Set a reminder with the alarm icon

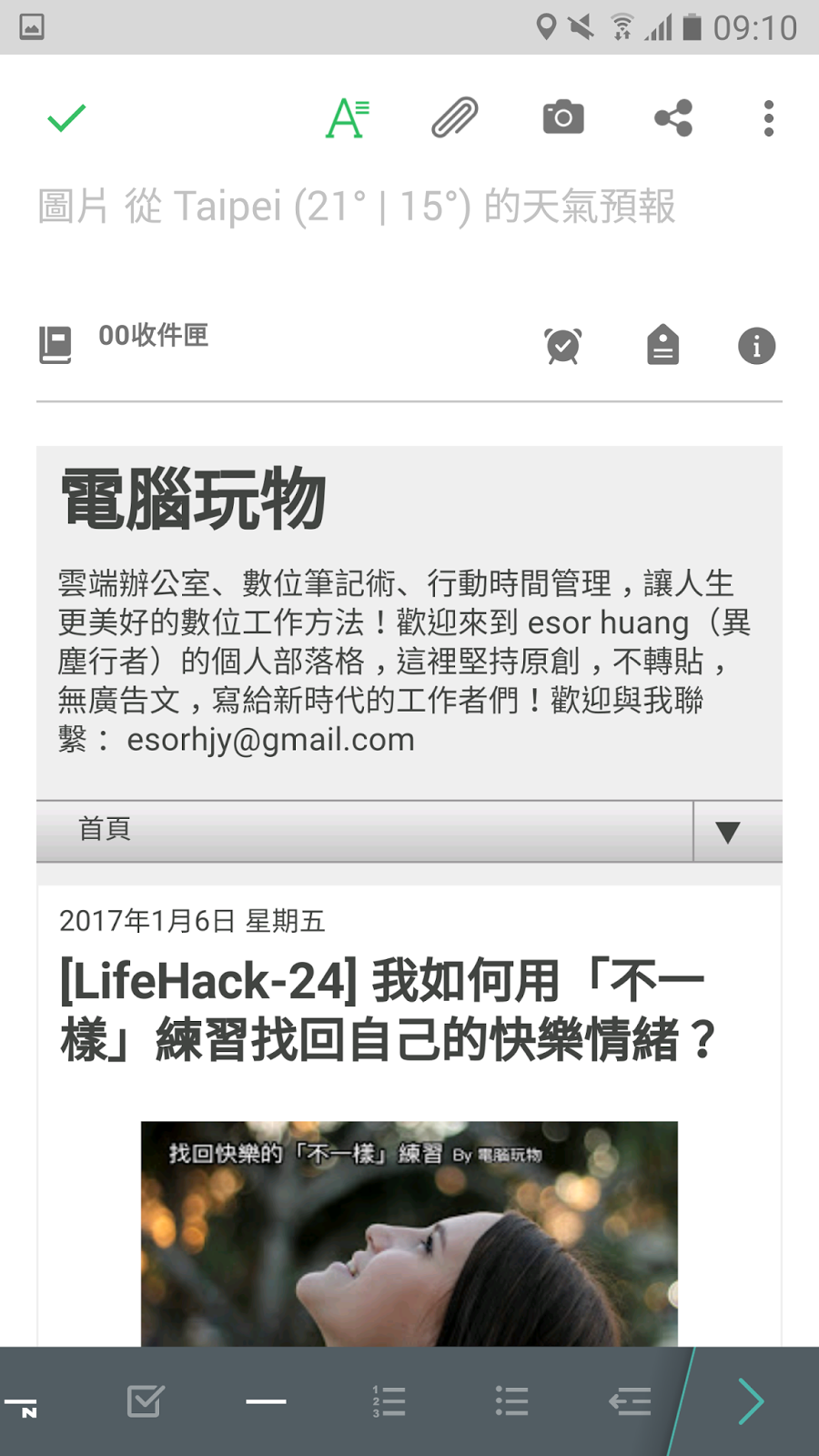(x=563, y=346)
